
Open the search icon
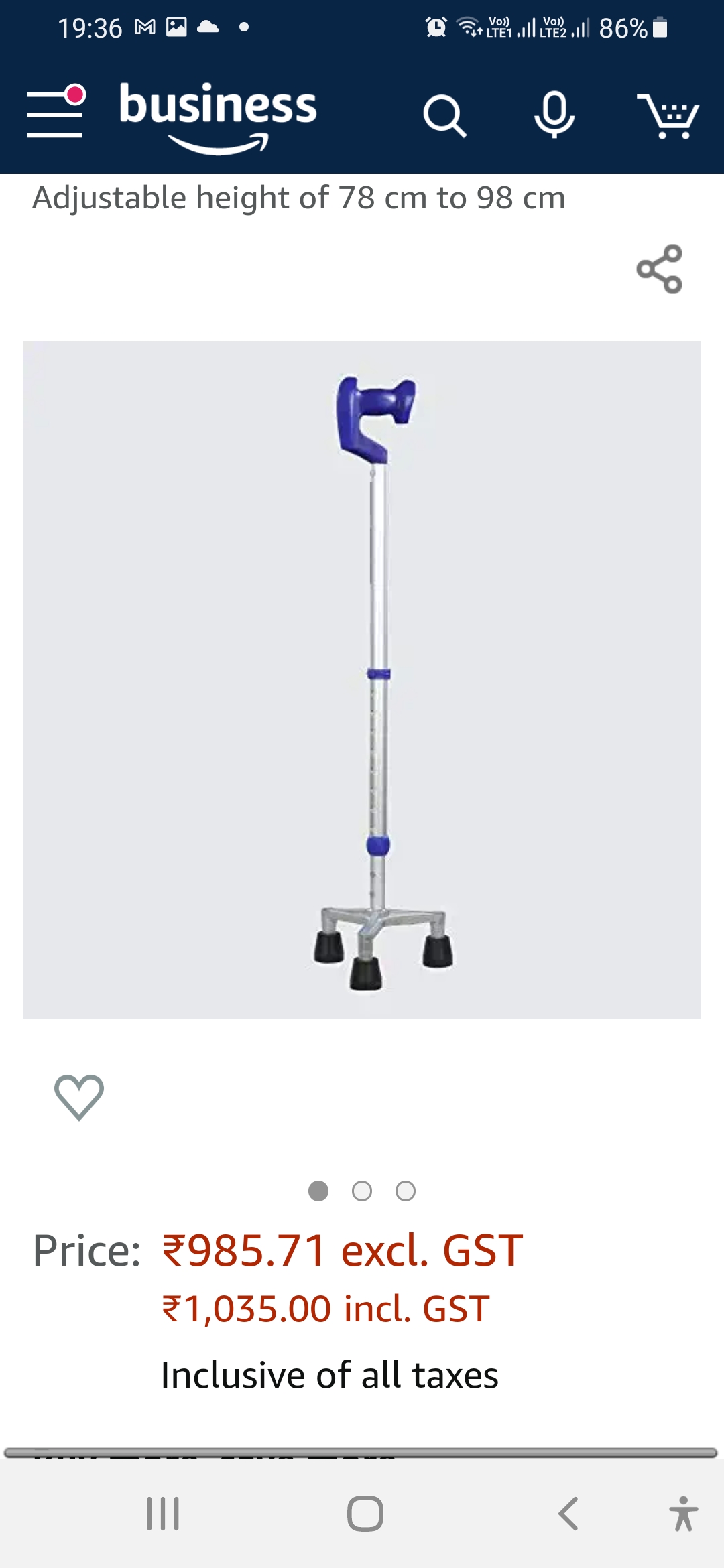click(x=444, y=115)
